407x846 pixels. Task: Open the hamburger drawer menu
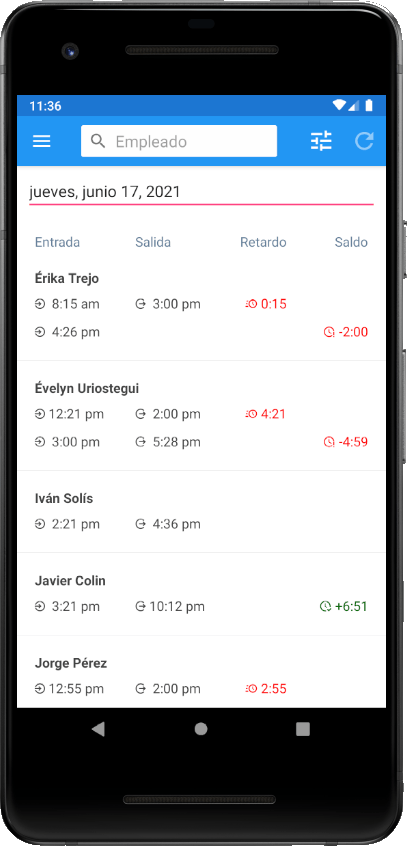point(42,141)
